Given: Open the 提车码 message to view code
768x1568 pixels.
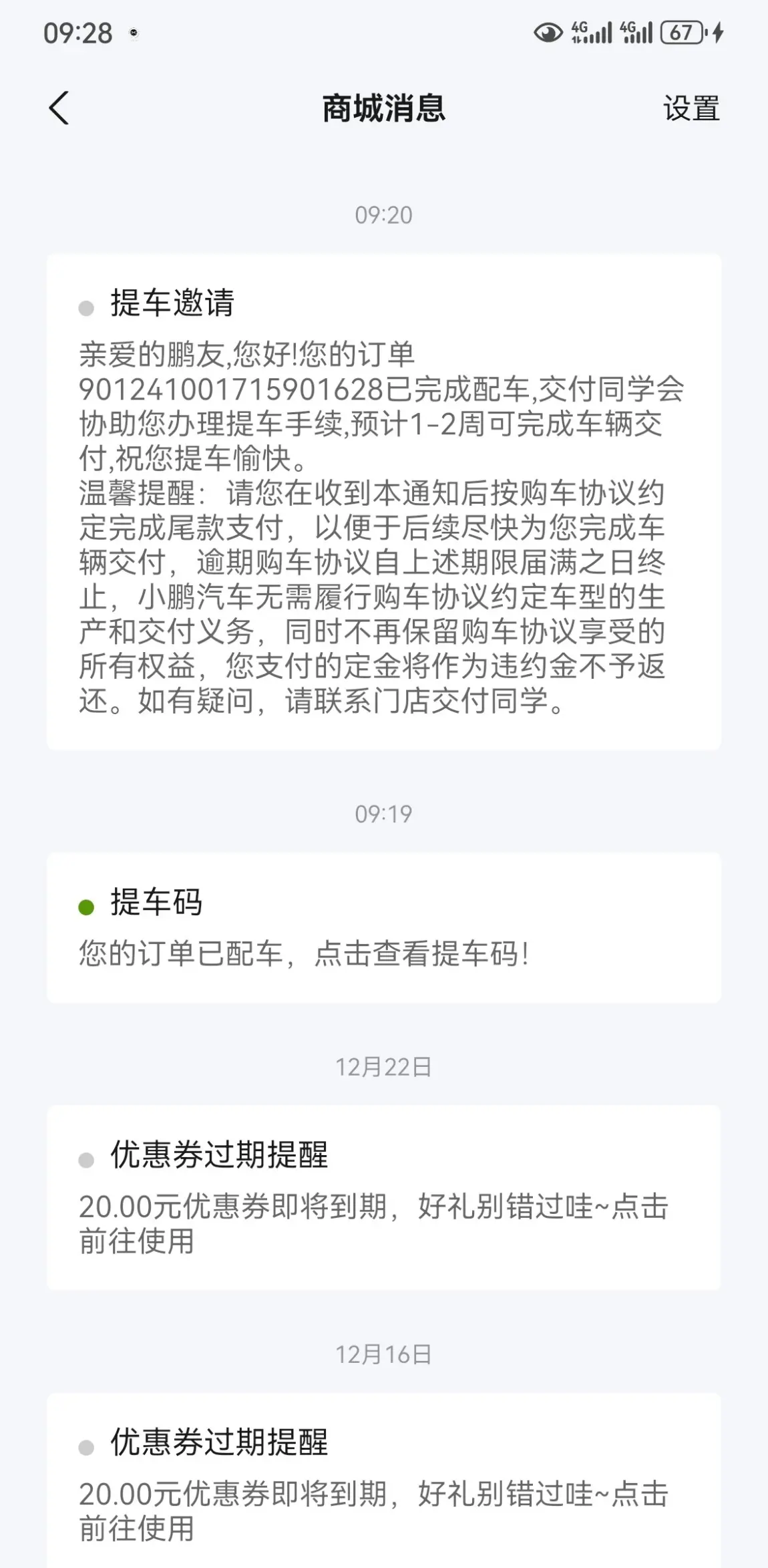Looking at the screenshot, I should [x=384, y=927].
